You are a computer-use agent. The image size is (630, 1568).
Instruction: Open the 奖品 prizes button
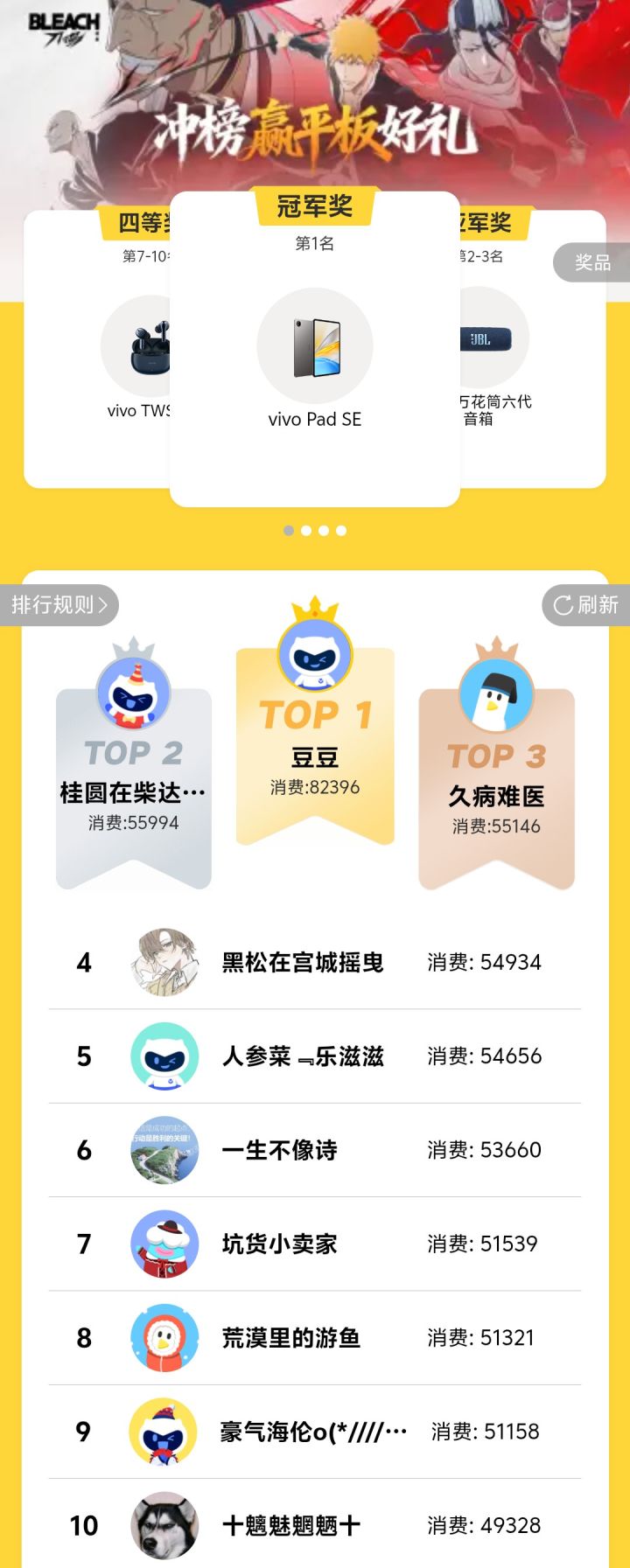(x=592, y=262)
